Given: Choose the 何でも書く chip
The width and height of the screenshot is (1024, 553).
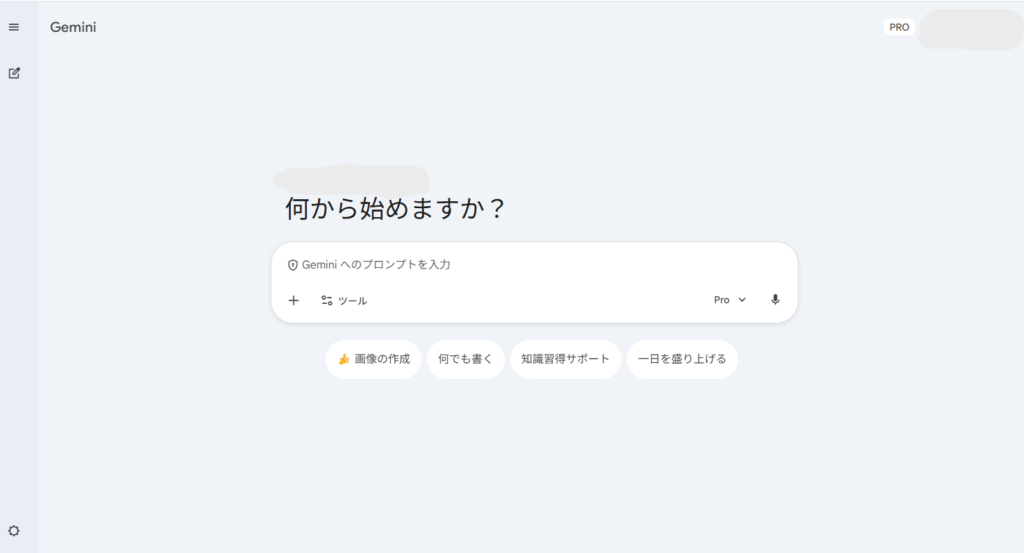Looking at the screenshot, I should coord(465,359).
